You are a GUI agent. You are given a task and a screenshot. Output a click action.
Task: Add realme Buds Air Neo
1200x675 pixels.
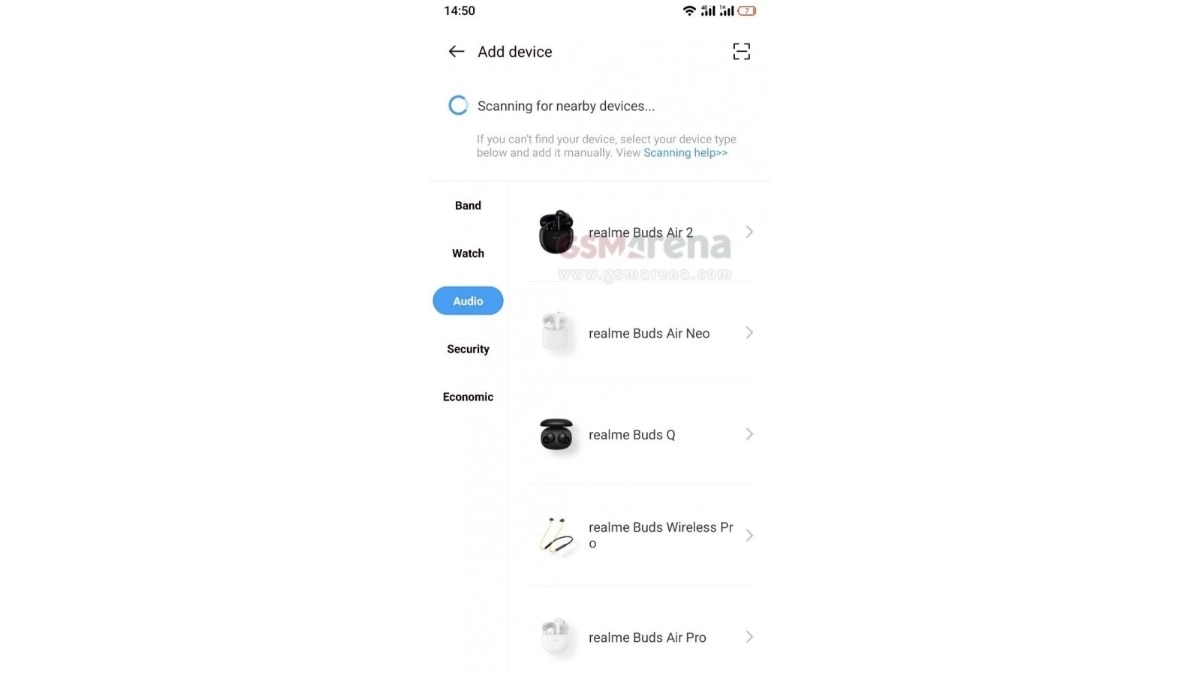[648, 334]
